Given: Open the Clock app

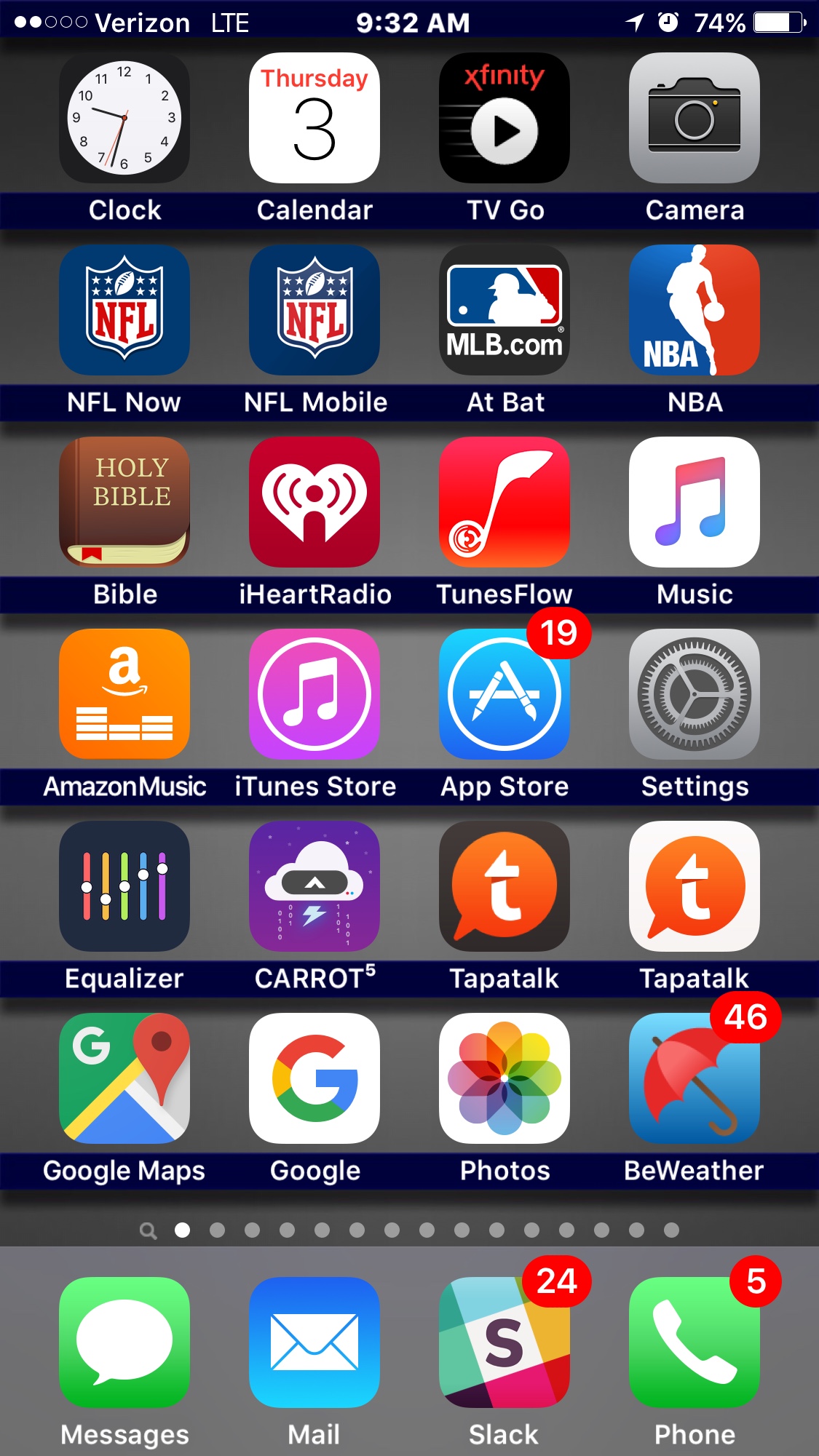Looking at the screenshot, I should 124,118.
